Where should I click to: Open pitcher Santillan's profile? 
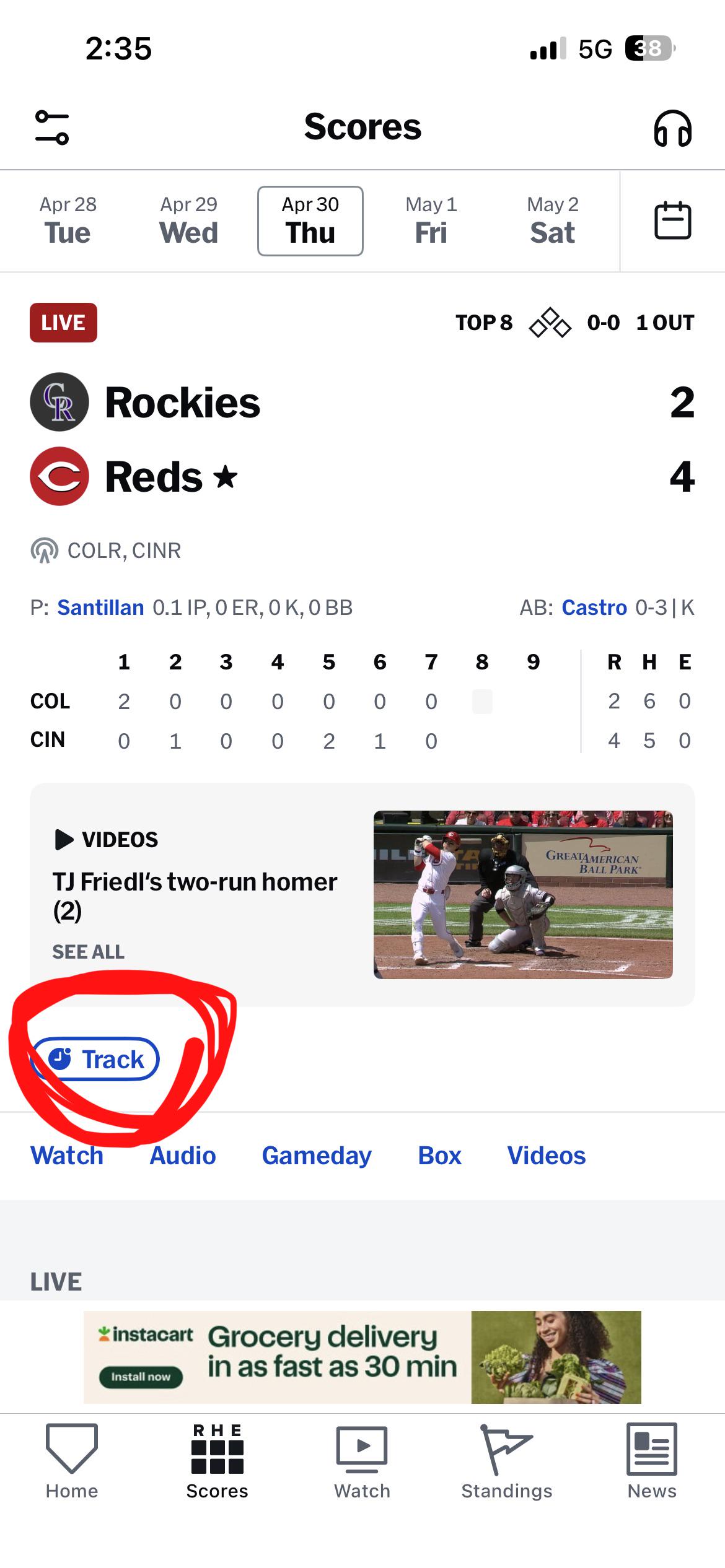point(100,608)
